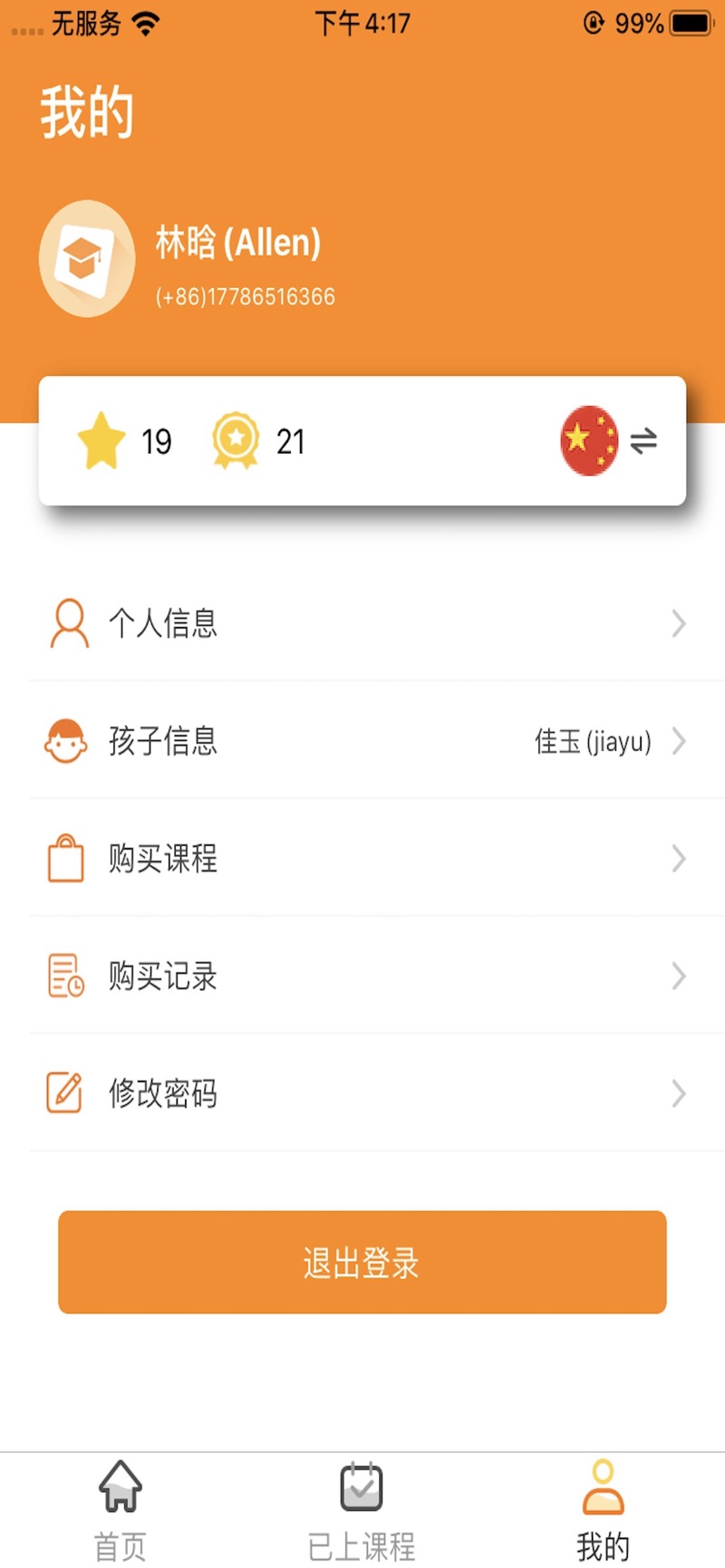The width and height of the screenshot is (725, 1568).
Task: Open the shopping bag icon for 购买课程
Action: tap(64, 859)
